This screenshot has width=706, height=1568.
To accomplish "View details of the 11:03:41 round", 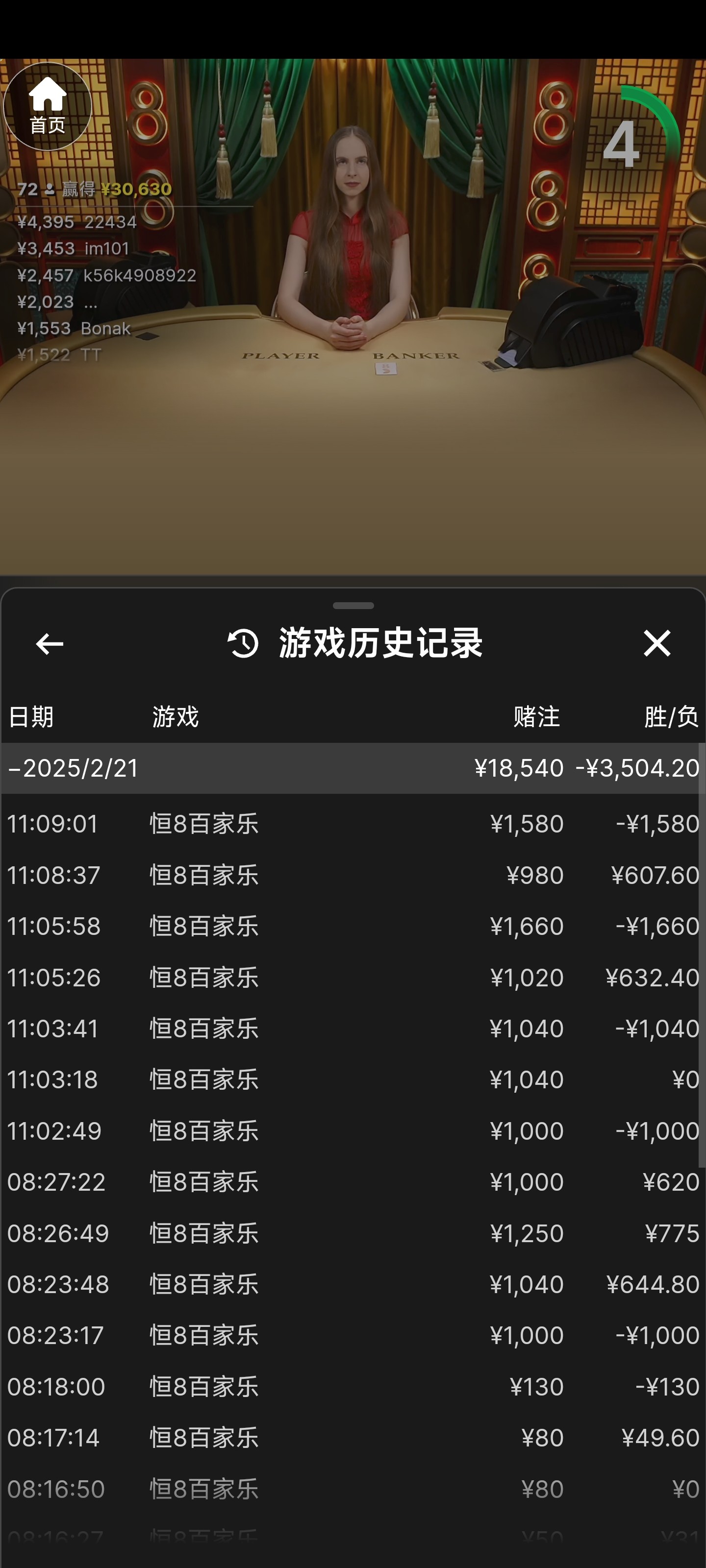I will point(353,1029).
